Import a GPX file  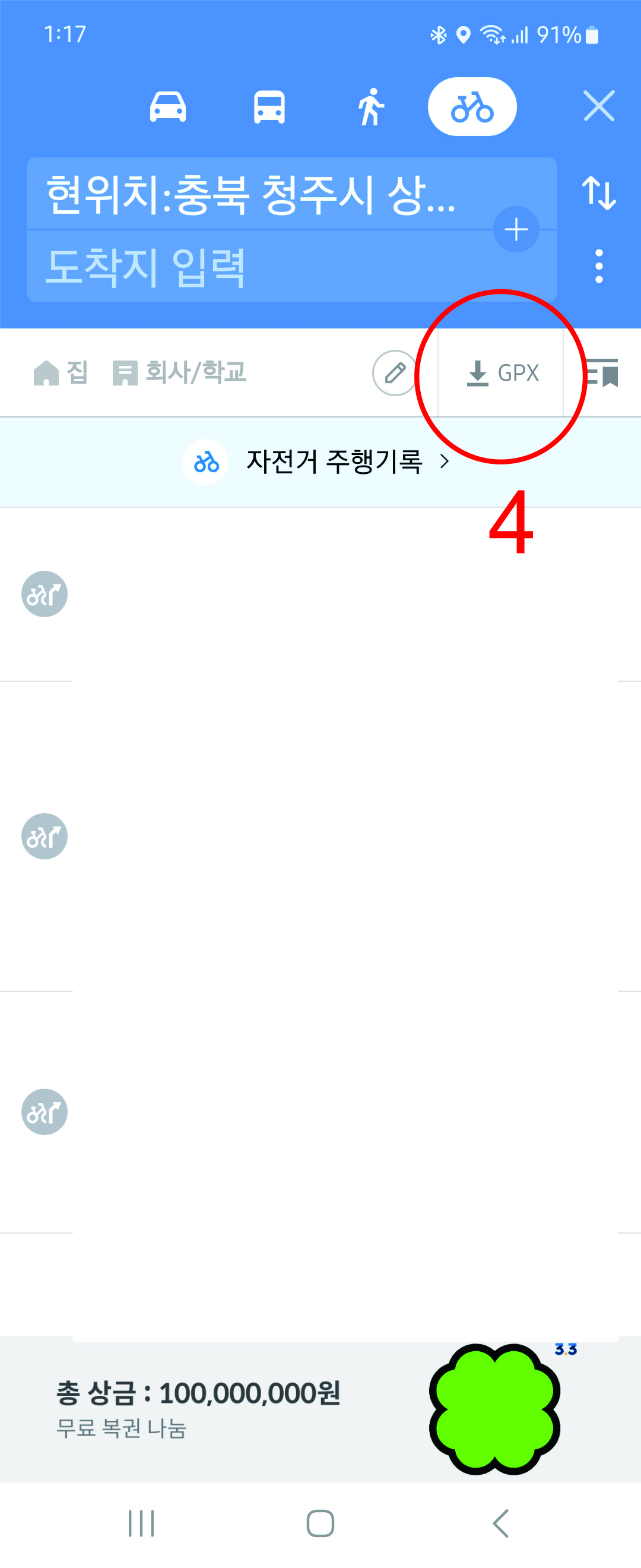pyautogui.click(x=501, y=373)
